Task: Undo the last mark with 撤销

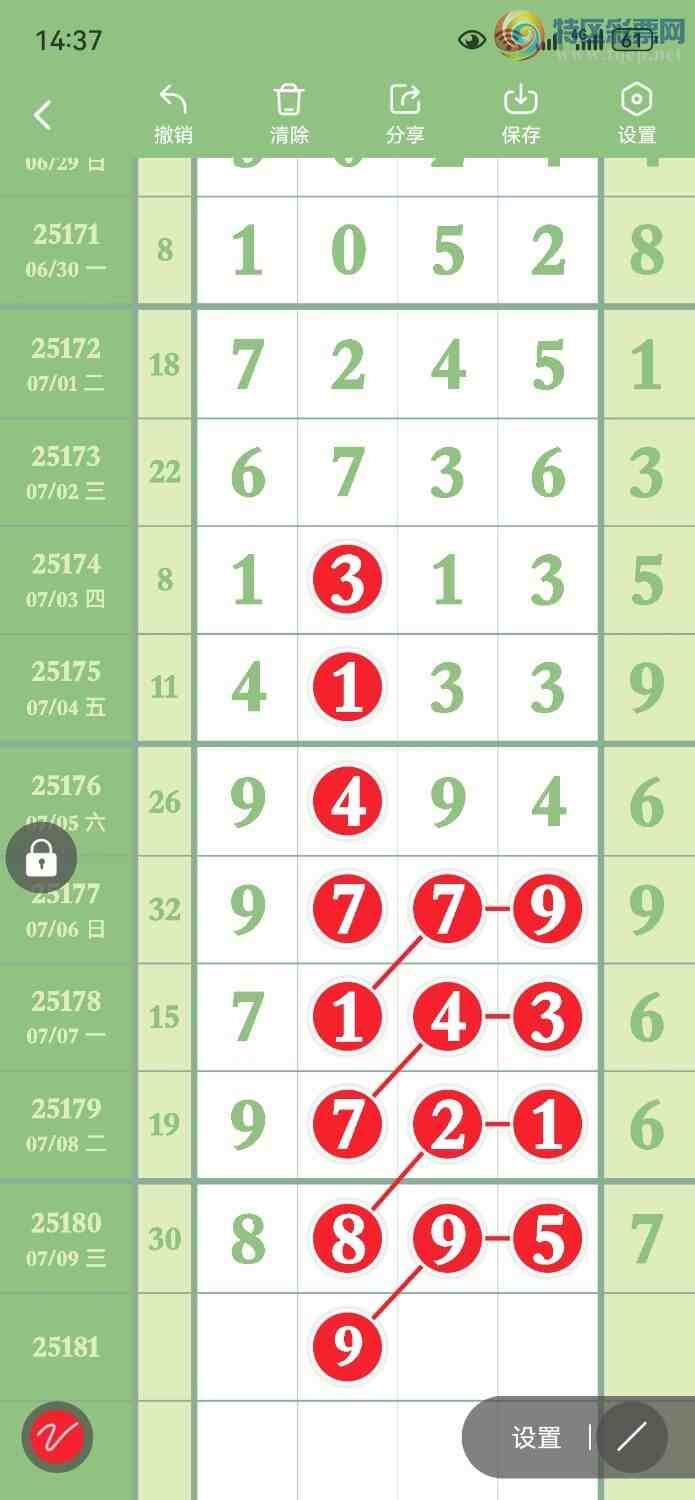Action: click(173, 114)
